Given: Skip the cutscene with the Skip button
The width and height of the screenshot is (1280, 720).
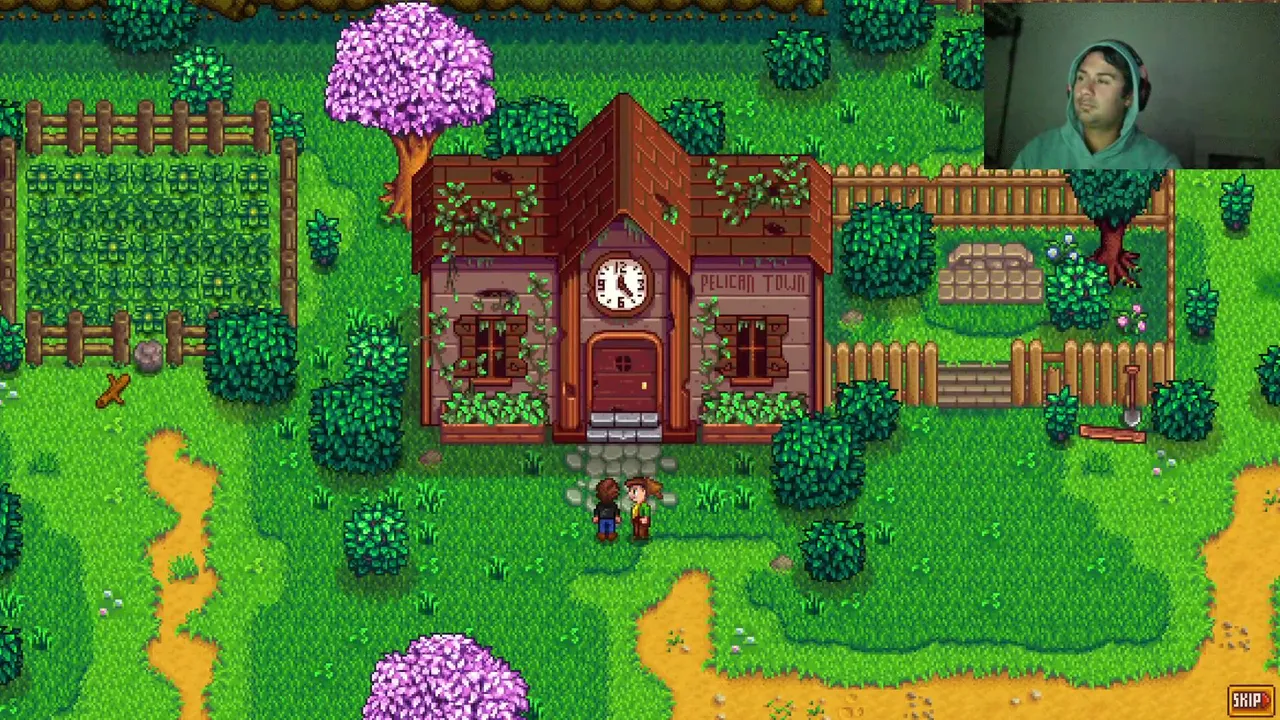Looking at the screenshot, I should (x=1250, y=700).
